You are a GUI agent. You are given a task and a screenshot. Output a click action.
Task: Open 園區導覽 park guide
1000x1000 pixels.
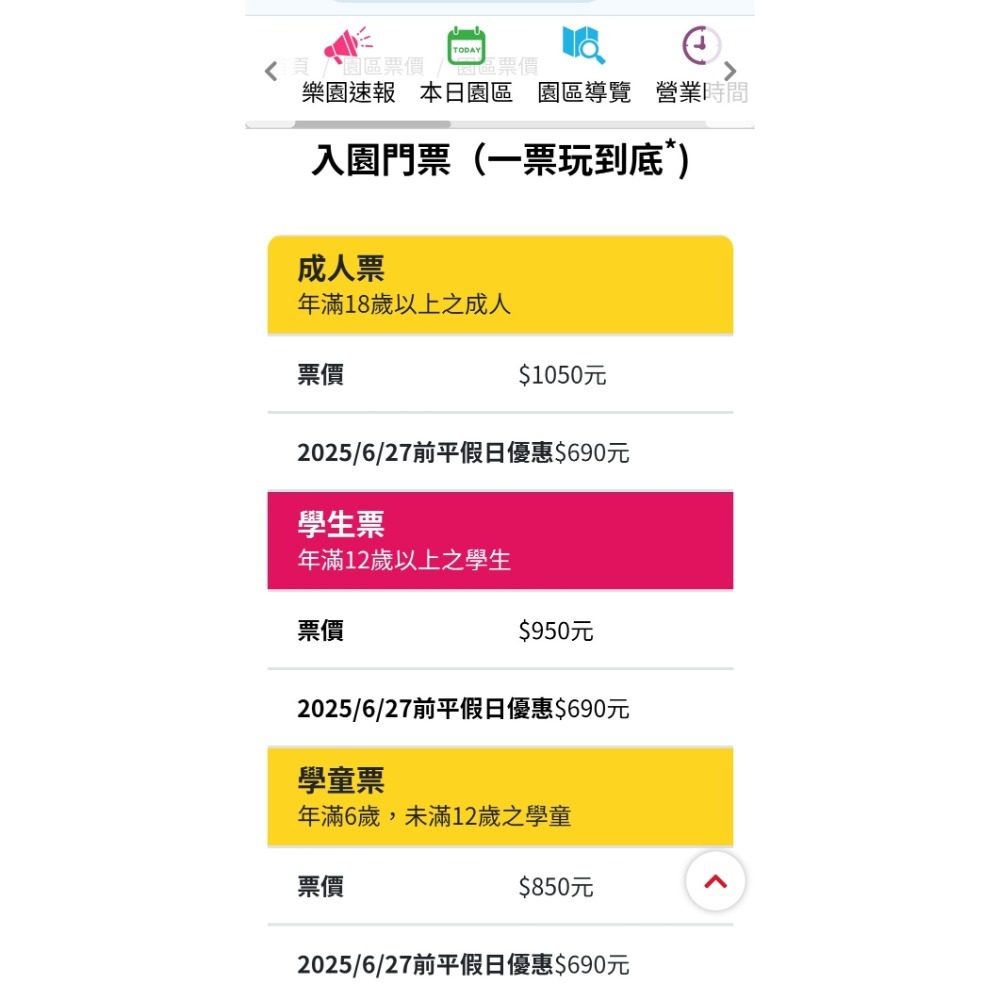[x=584, y=67]
